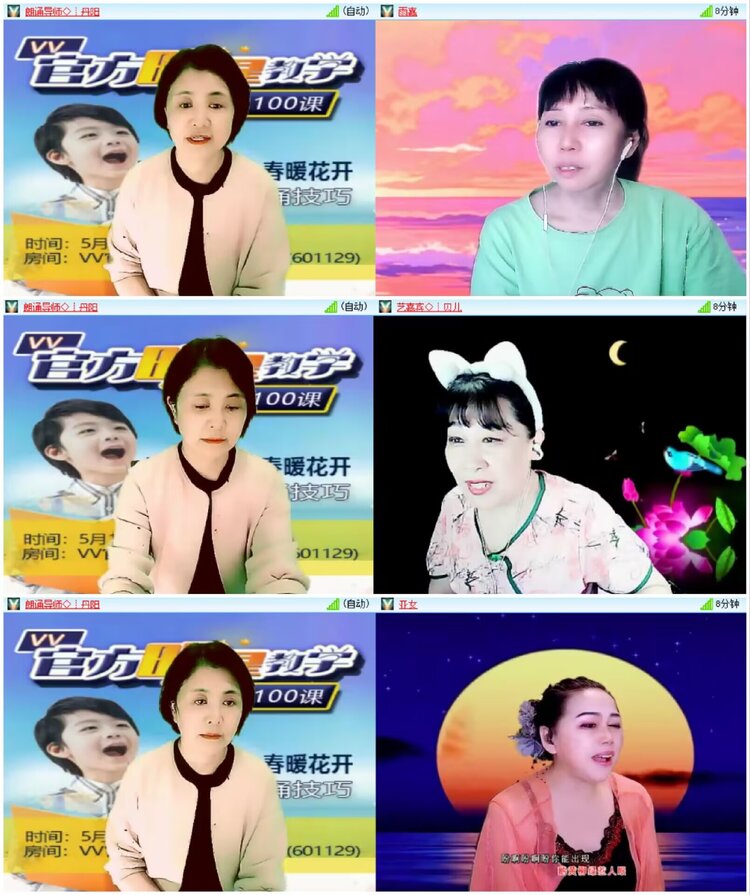Click the green signal indicator before 8分钟 timer
The height and width of the screenshot is (895, 750).
[x=706, y=8]
